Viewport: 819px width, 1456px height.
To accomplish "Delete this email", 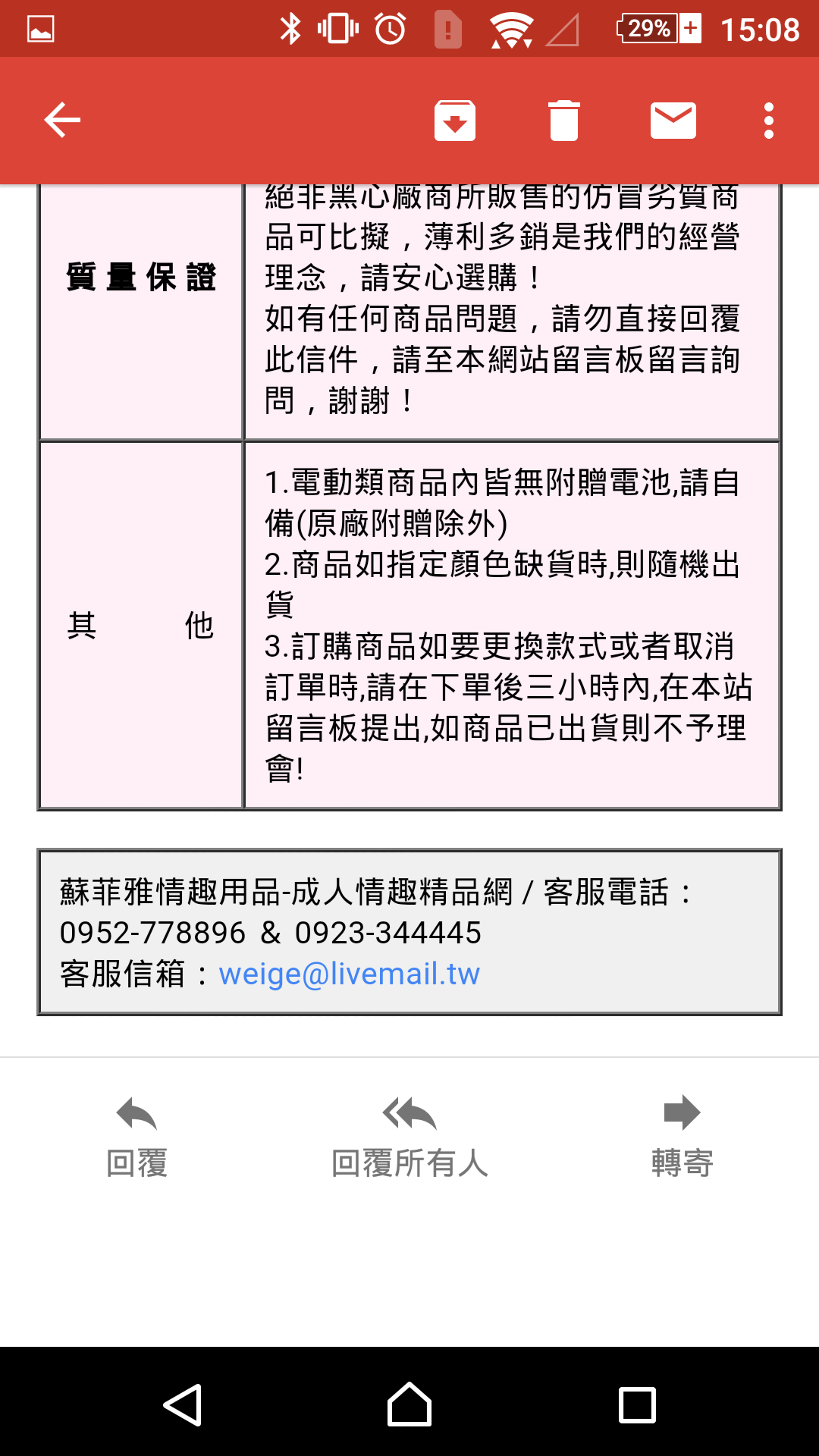I will 563,121.
